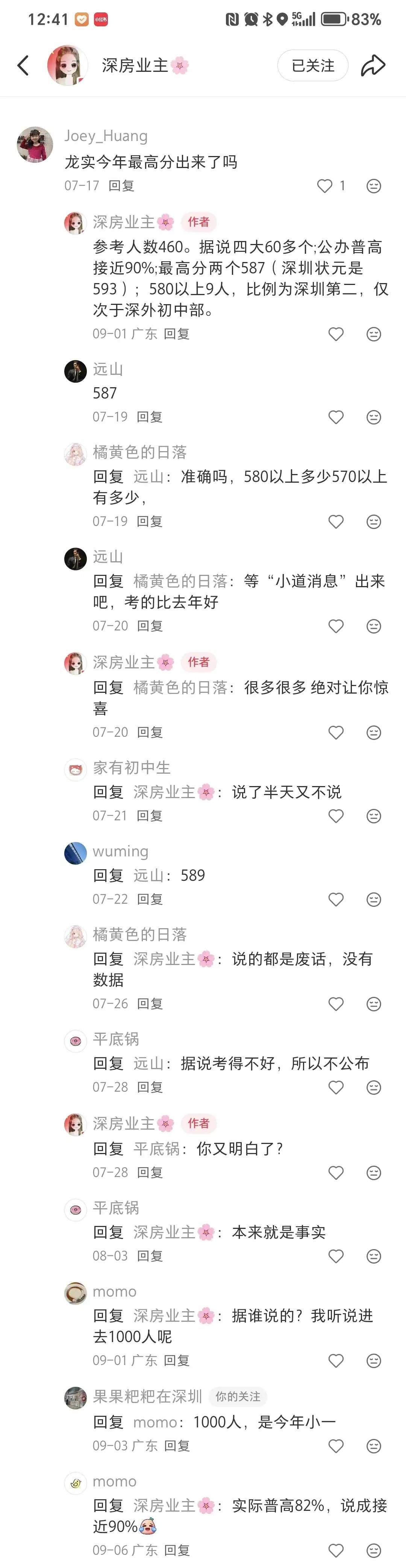
Task: Reply to wuming's 589 comment
Action: tap(150, 899)
